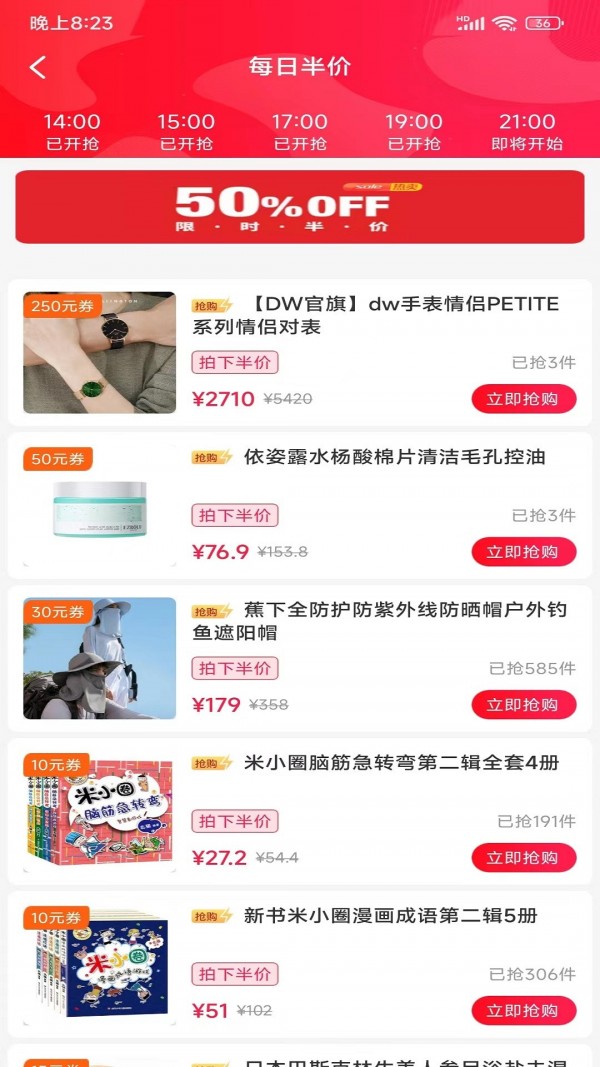Go back from the 每日半价 page
The image size is (600, 1067).
tap(38, 68)
